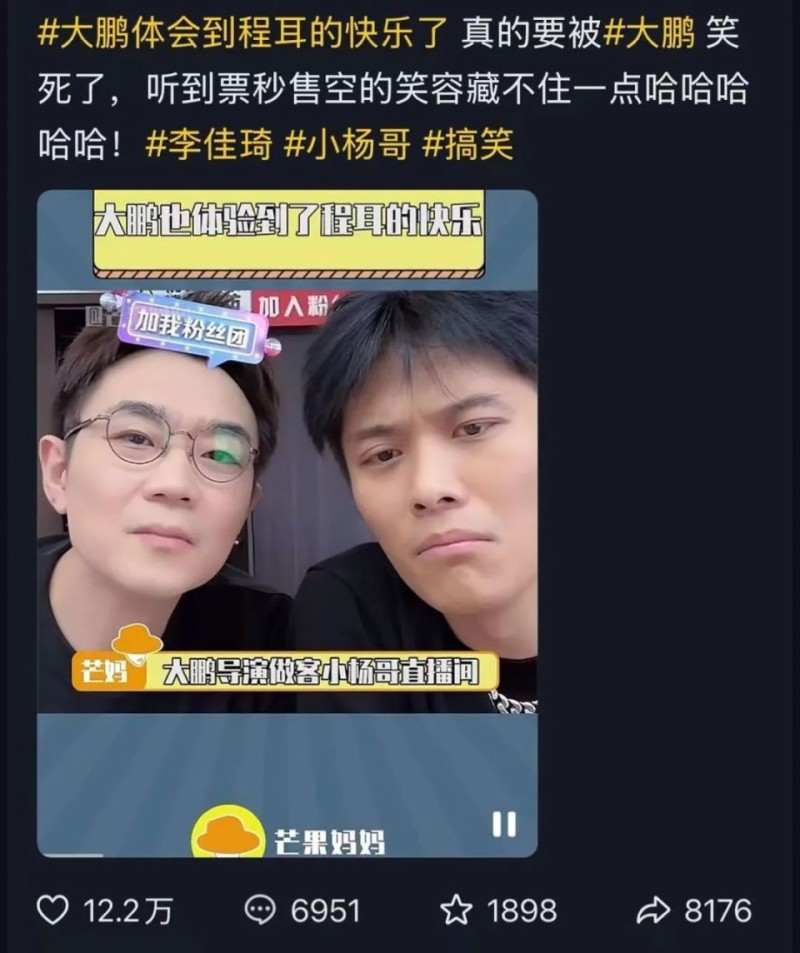This screenshot has width=800, height=953.
Task: Like this post with the heart icon
Action: coord(53,909)
